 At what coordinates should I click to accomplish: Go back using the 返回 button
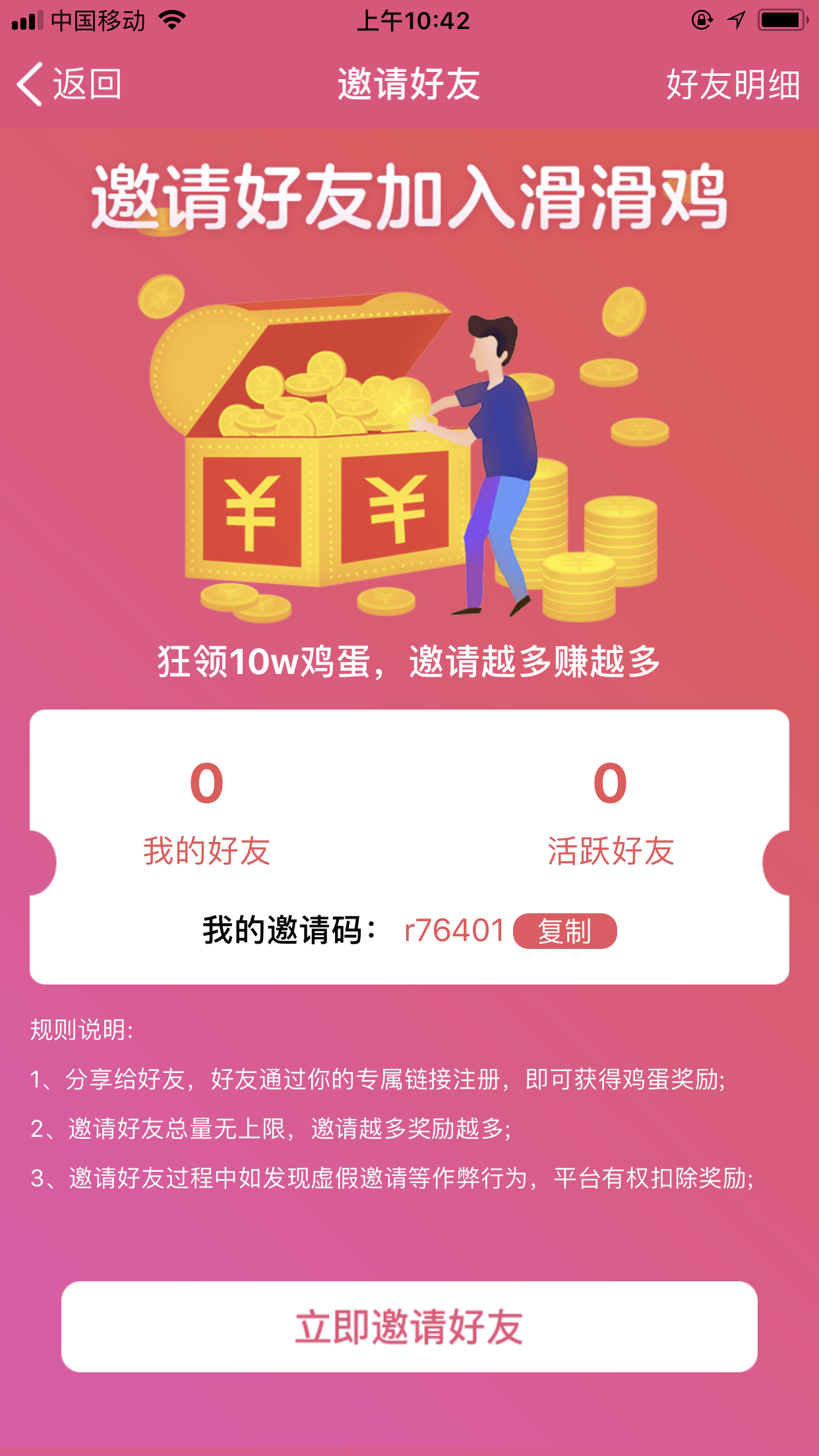click(69, 84)
